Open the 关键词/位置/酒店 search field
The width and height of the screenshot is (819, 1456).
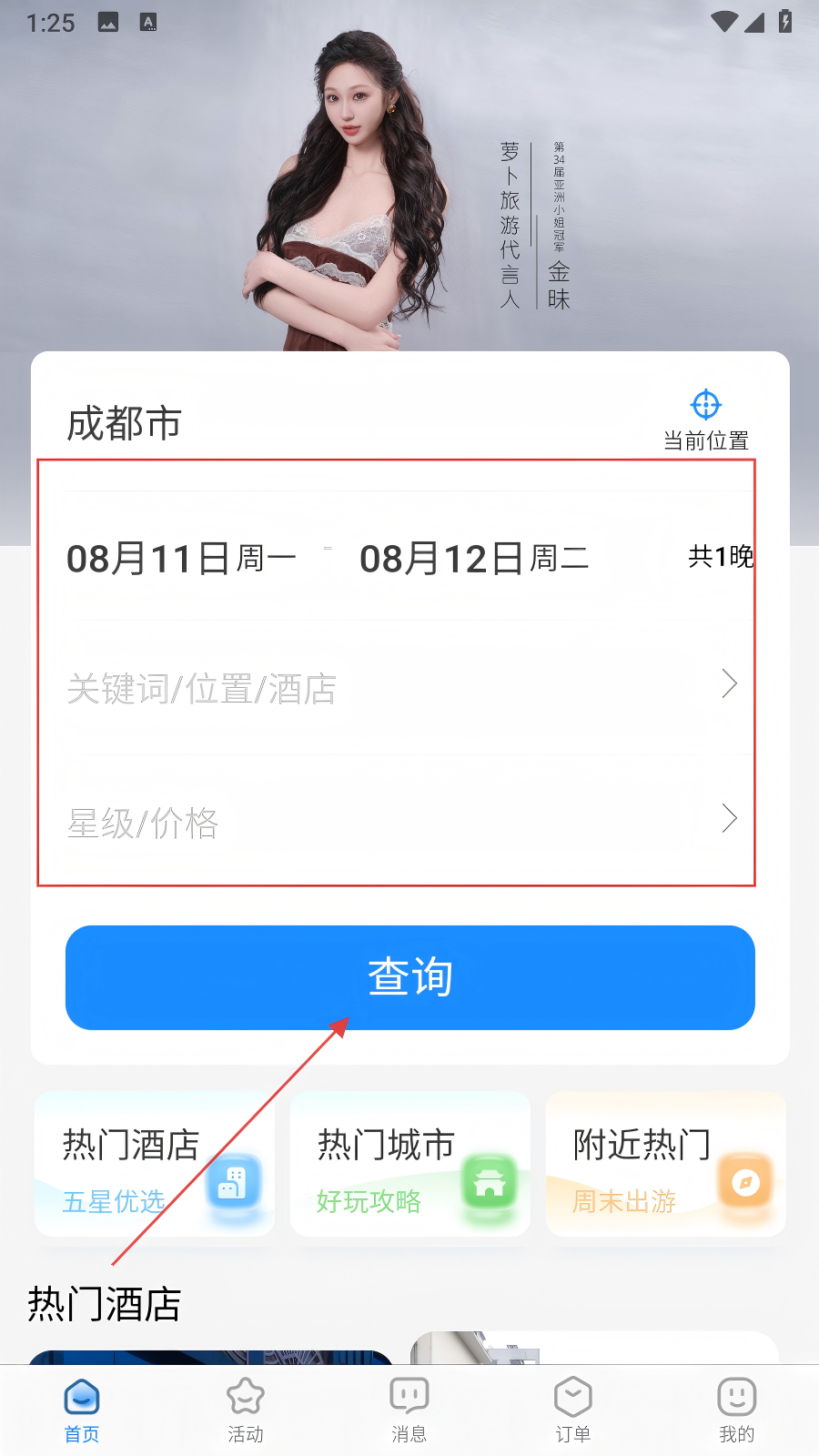point(400,688)
